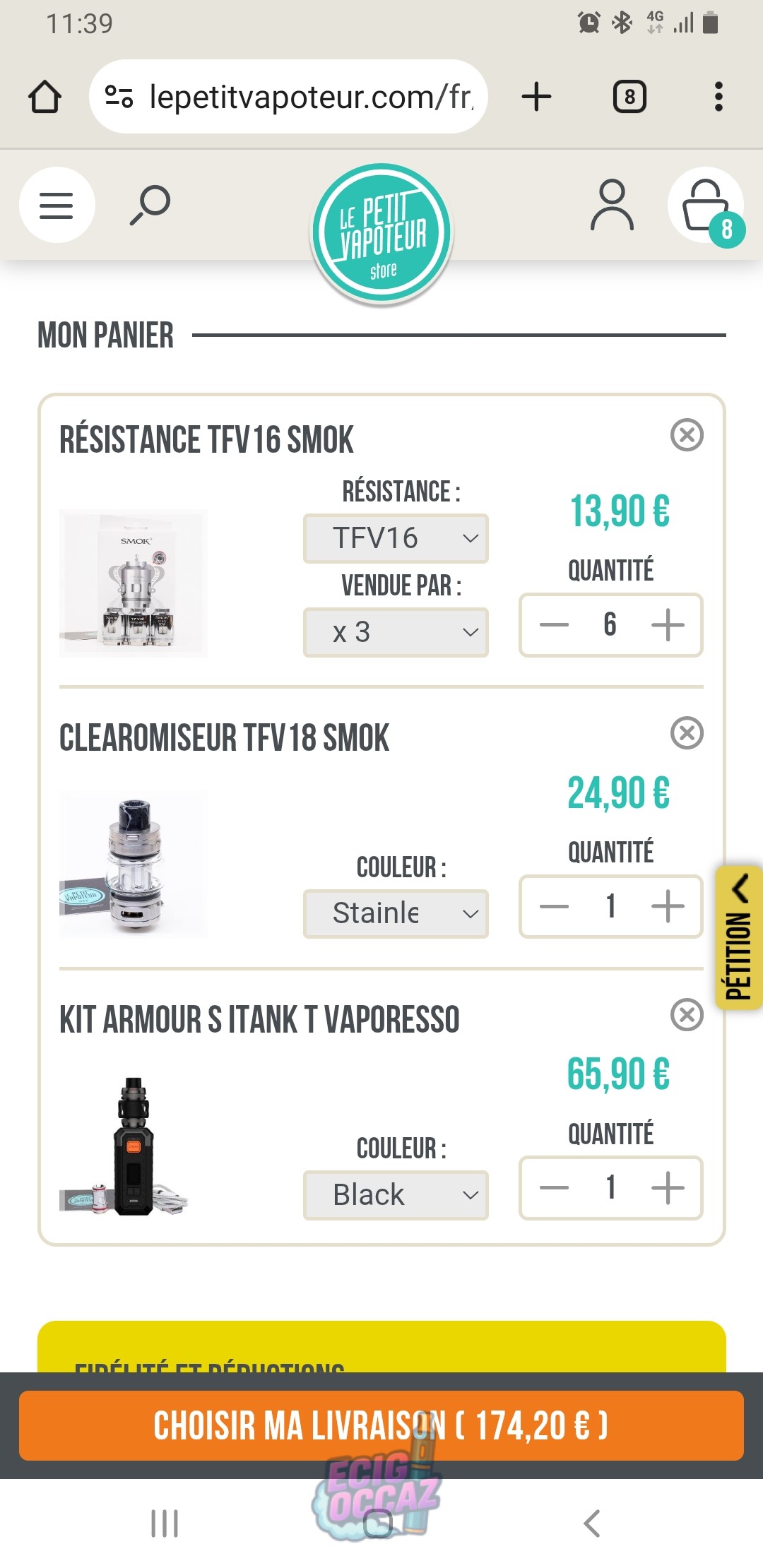Open the hamburger menu
The width and height of the screenshot is (763, 1568).
(57, 205)
